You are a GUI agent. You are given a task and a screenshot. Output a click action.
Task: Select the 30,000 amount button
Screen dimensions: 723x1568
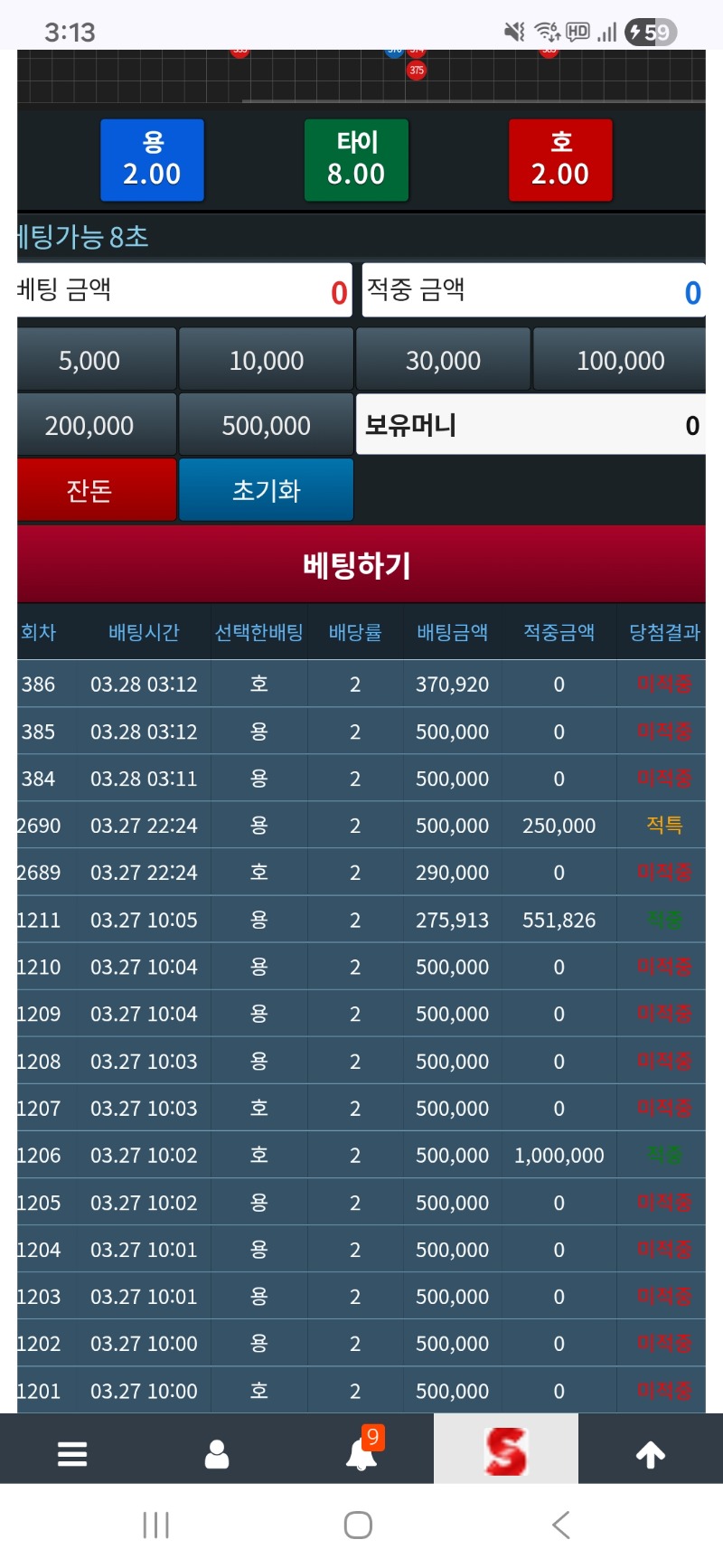click(443, 361)
